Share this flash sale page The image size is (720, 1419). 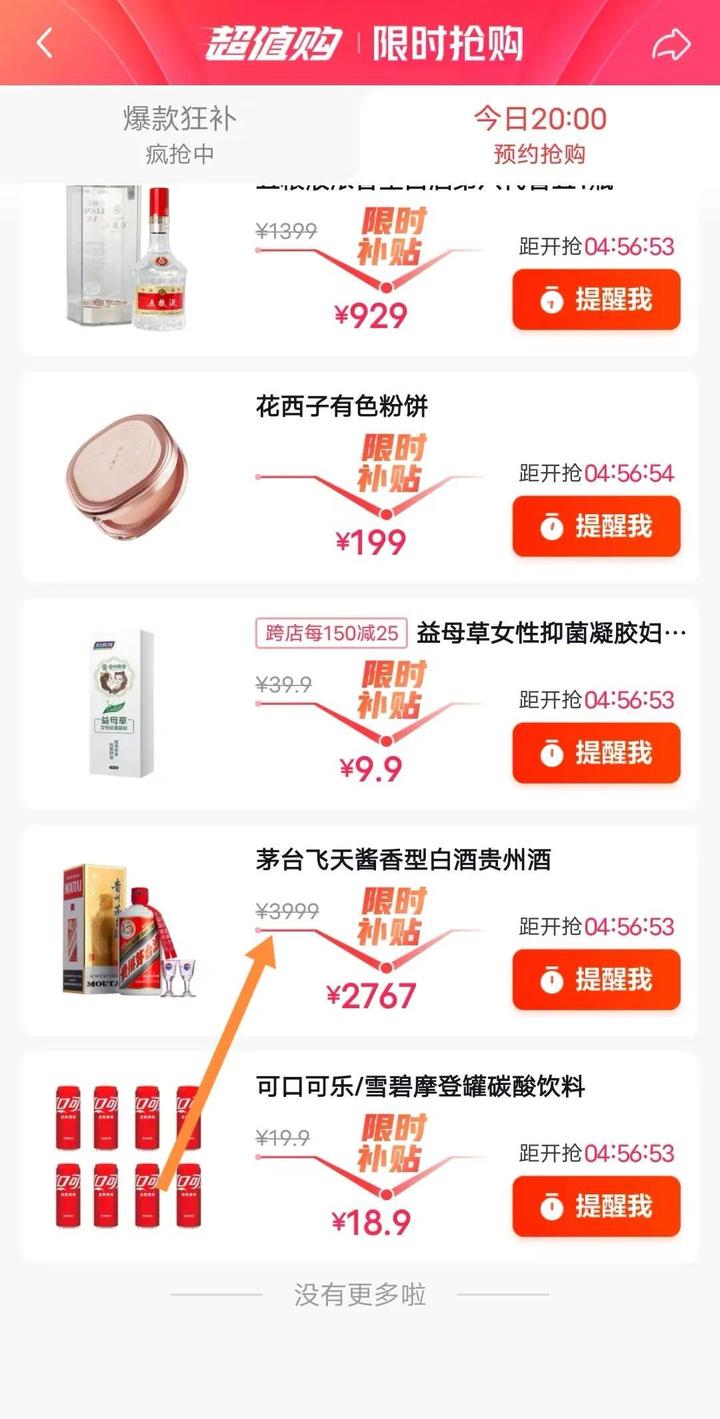[671, 43]
